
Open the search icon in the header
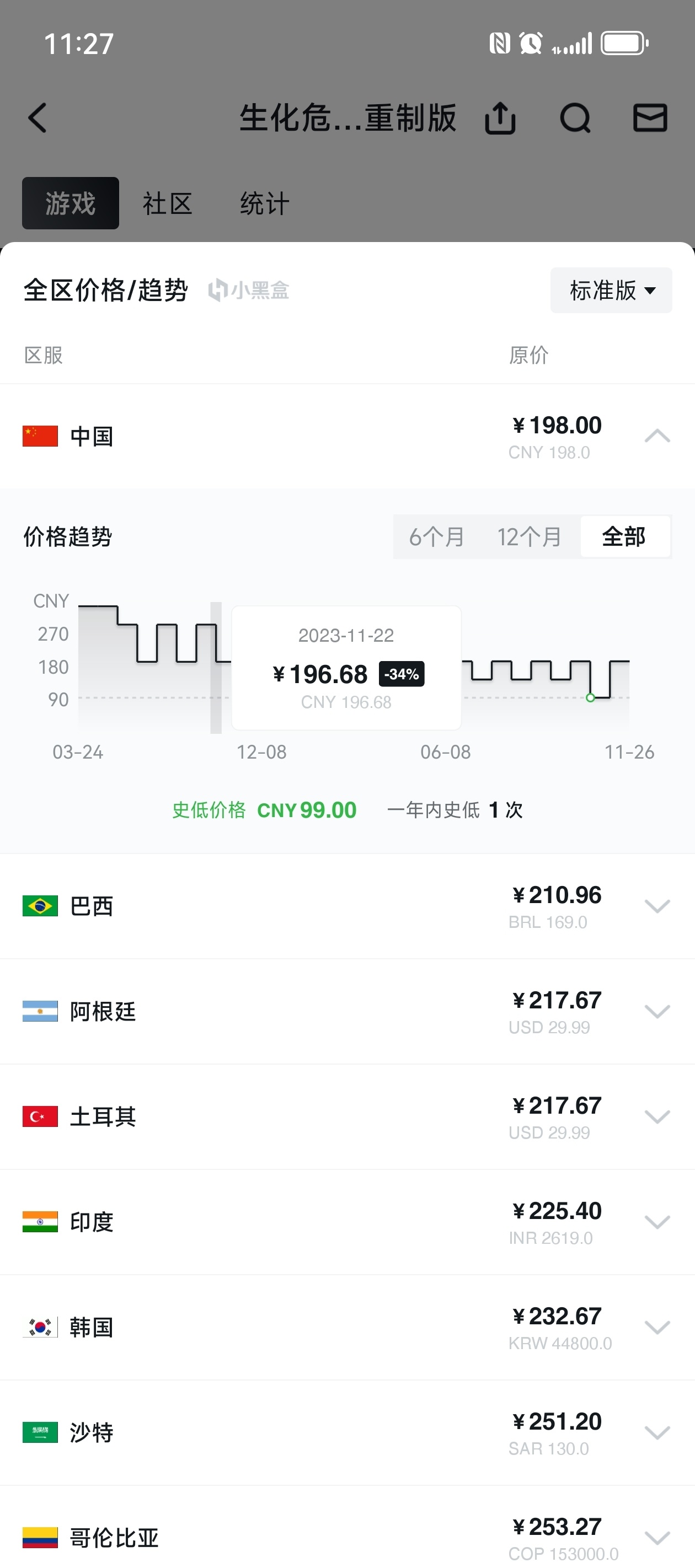[x=575, y=117]
